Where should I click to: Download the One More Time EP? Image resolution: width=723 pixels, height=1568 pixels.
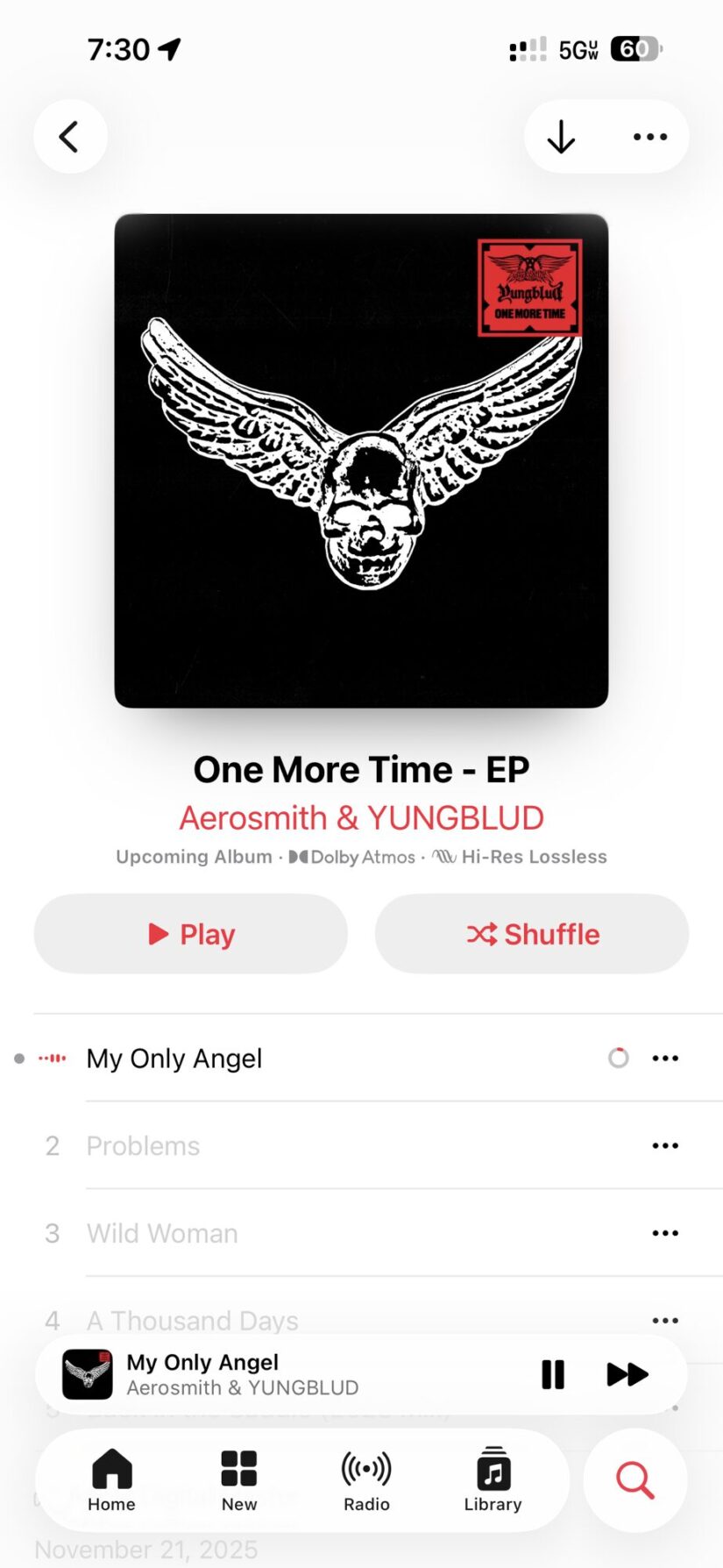(x=561, y=137)
